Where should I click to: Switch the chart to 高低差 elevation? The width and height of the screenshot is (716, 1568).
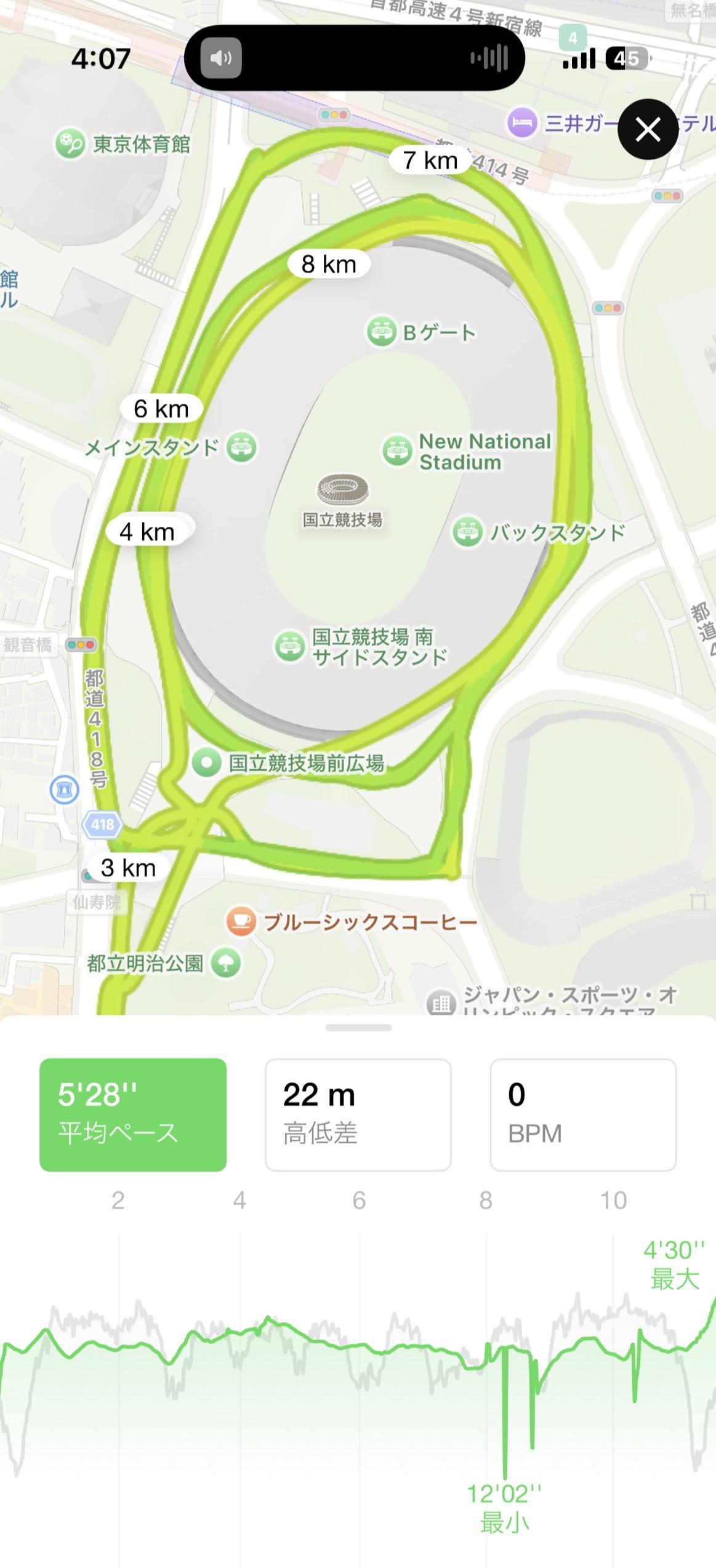coord(358,1114)
